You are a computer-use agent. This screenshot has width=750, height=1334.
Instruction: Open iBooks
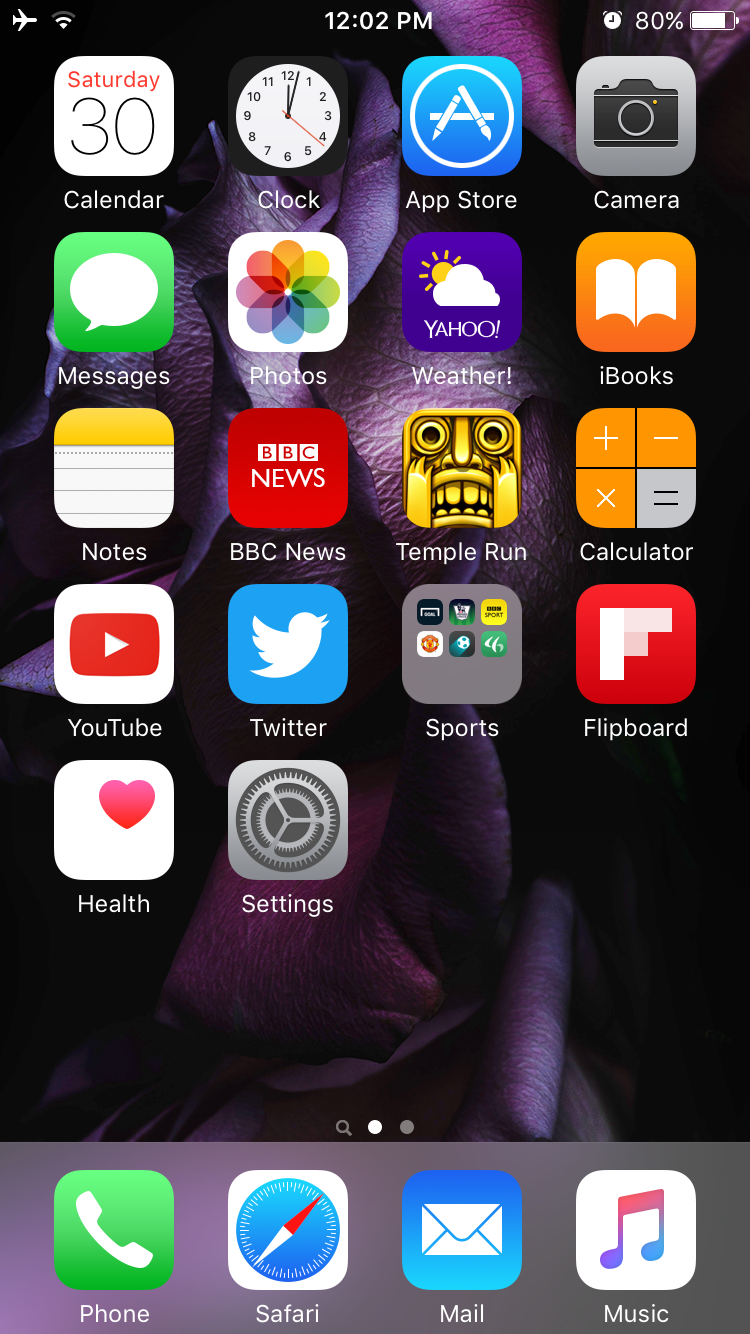[636, 292]
